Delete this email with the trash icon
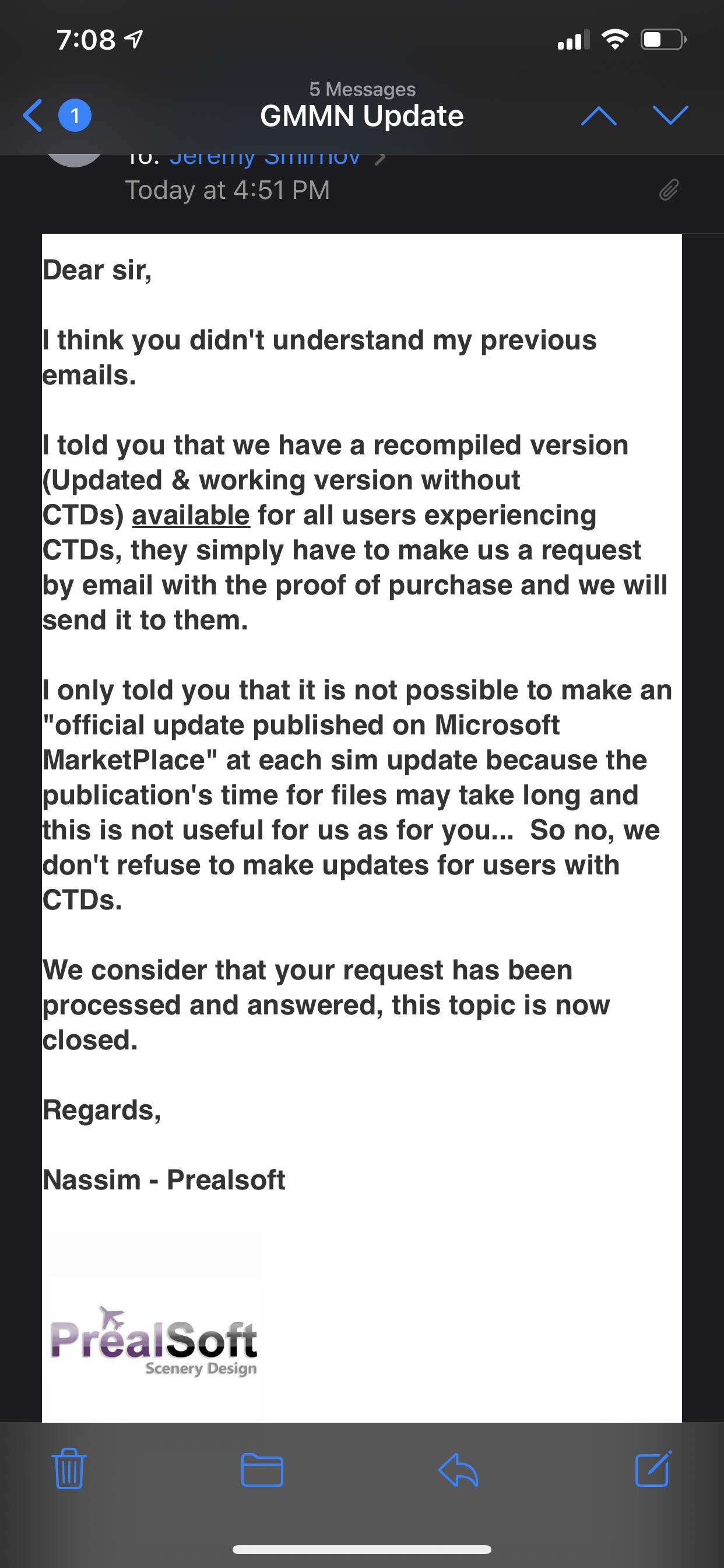Viewport: 724px width, 1568px height. point(69,1468)
